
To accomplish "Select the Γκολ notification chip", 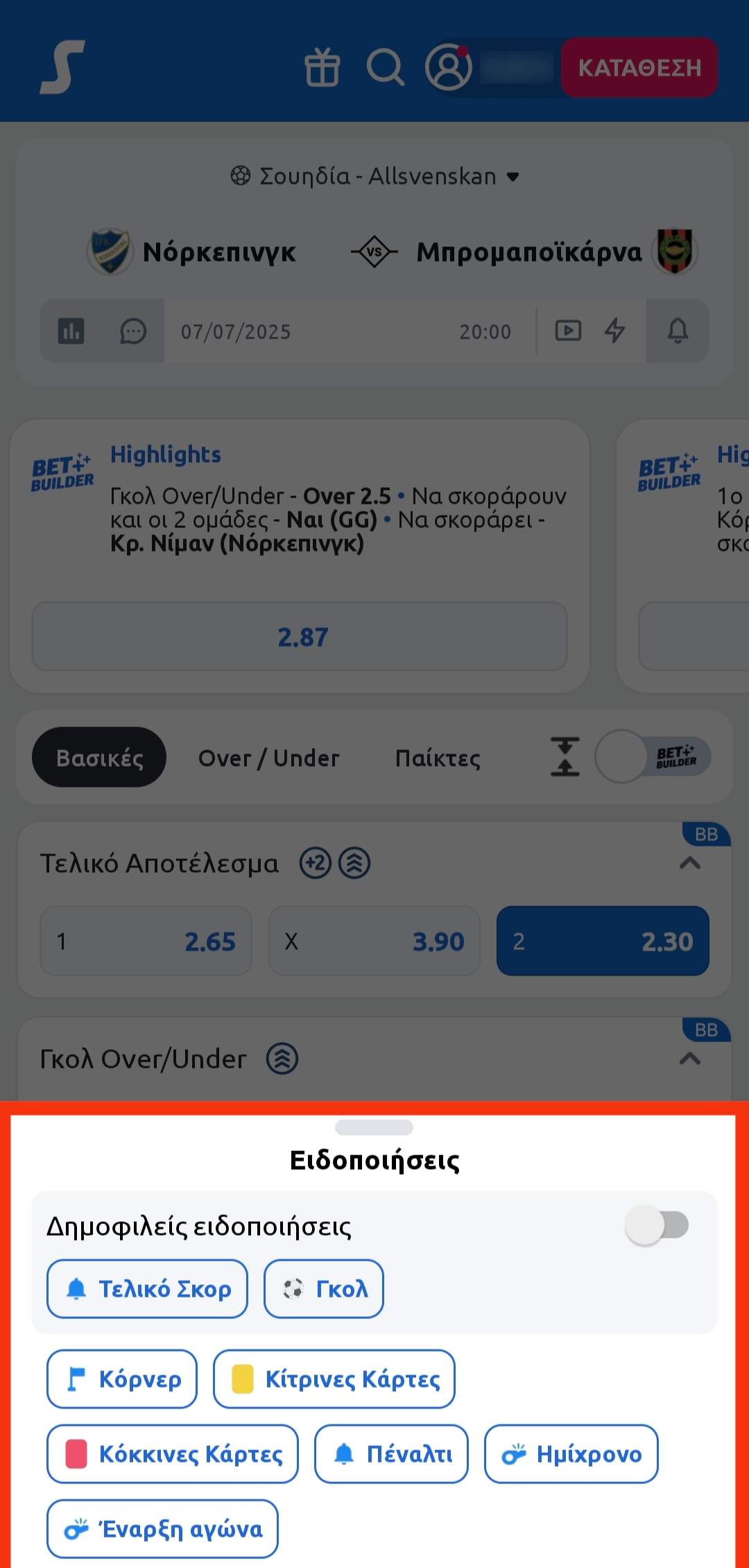I will 324,1288.
